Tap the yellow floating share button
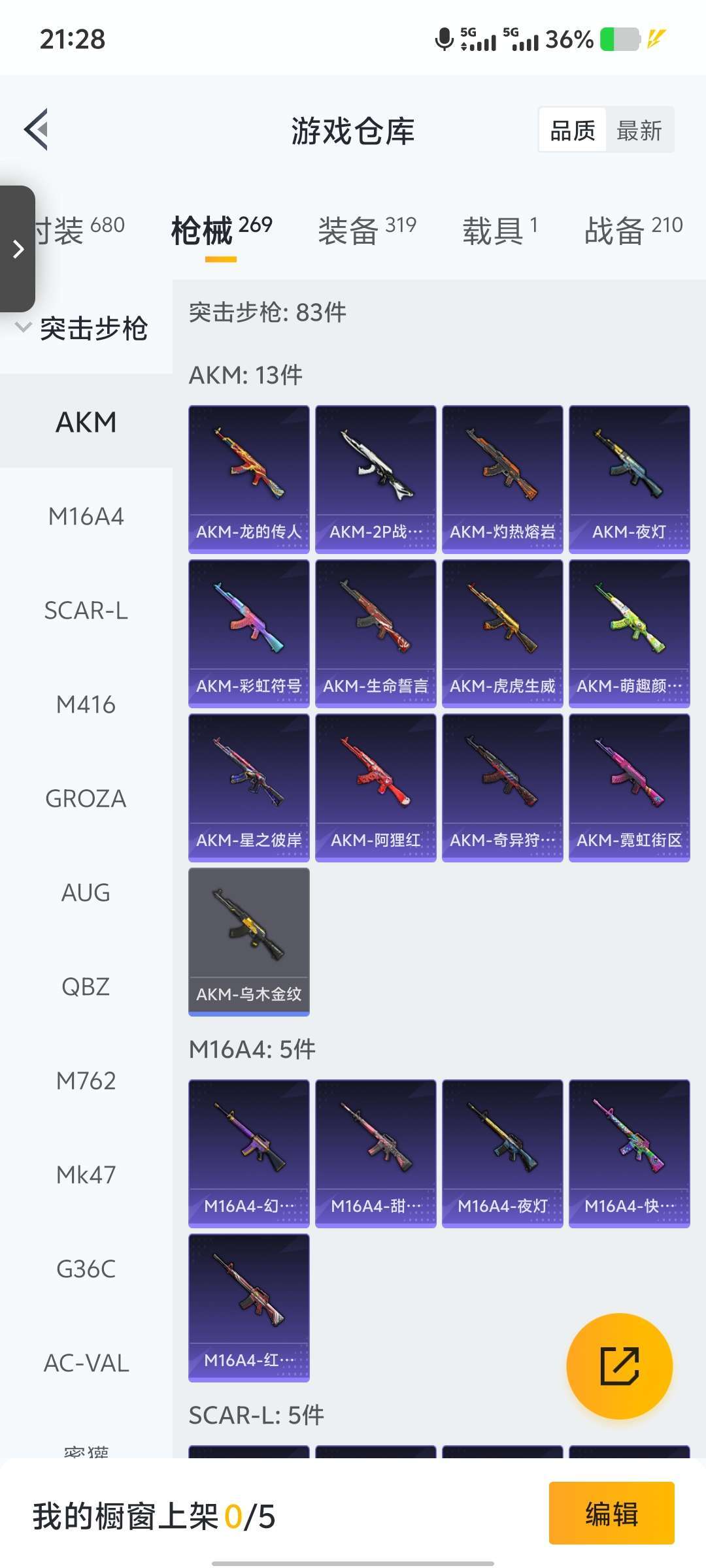This screenshot has width=706, height=1568. pos(619,1366)
